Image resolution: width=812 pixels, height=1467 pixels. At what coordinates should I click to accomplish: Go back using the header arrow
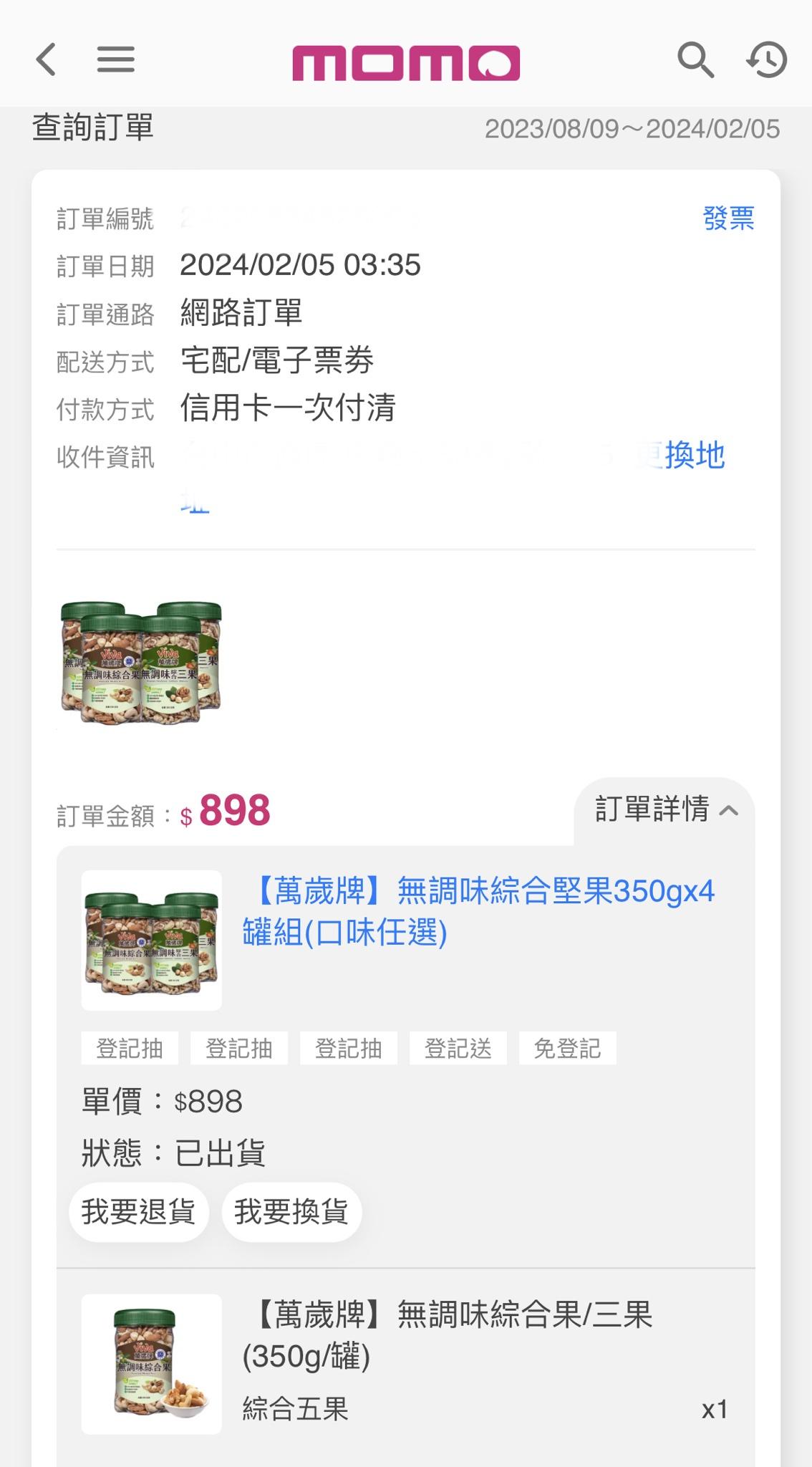click(x=47, y=59)
